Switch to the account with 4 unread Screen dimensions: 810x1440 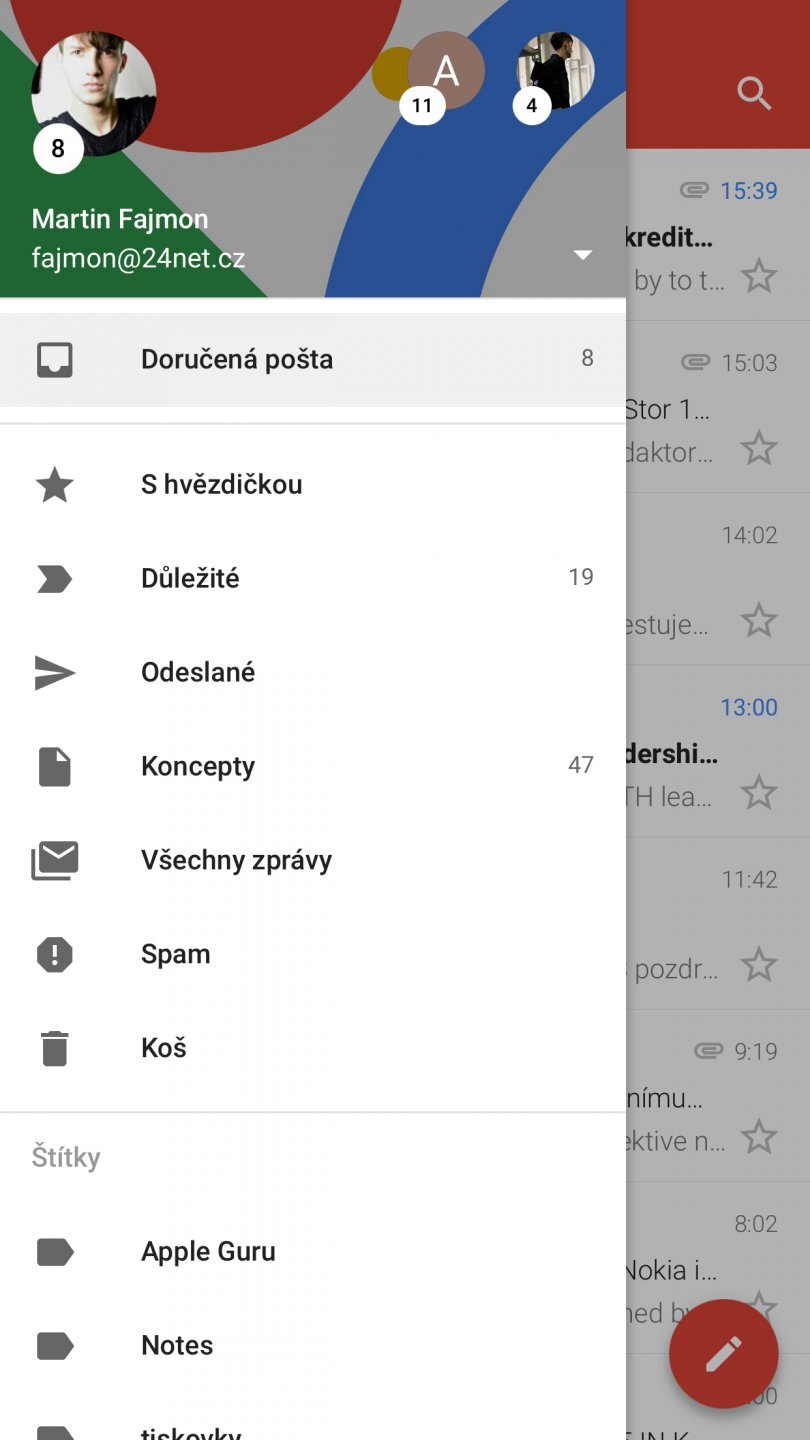[554, 70]
